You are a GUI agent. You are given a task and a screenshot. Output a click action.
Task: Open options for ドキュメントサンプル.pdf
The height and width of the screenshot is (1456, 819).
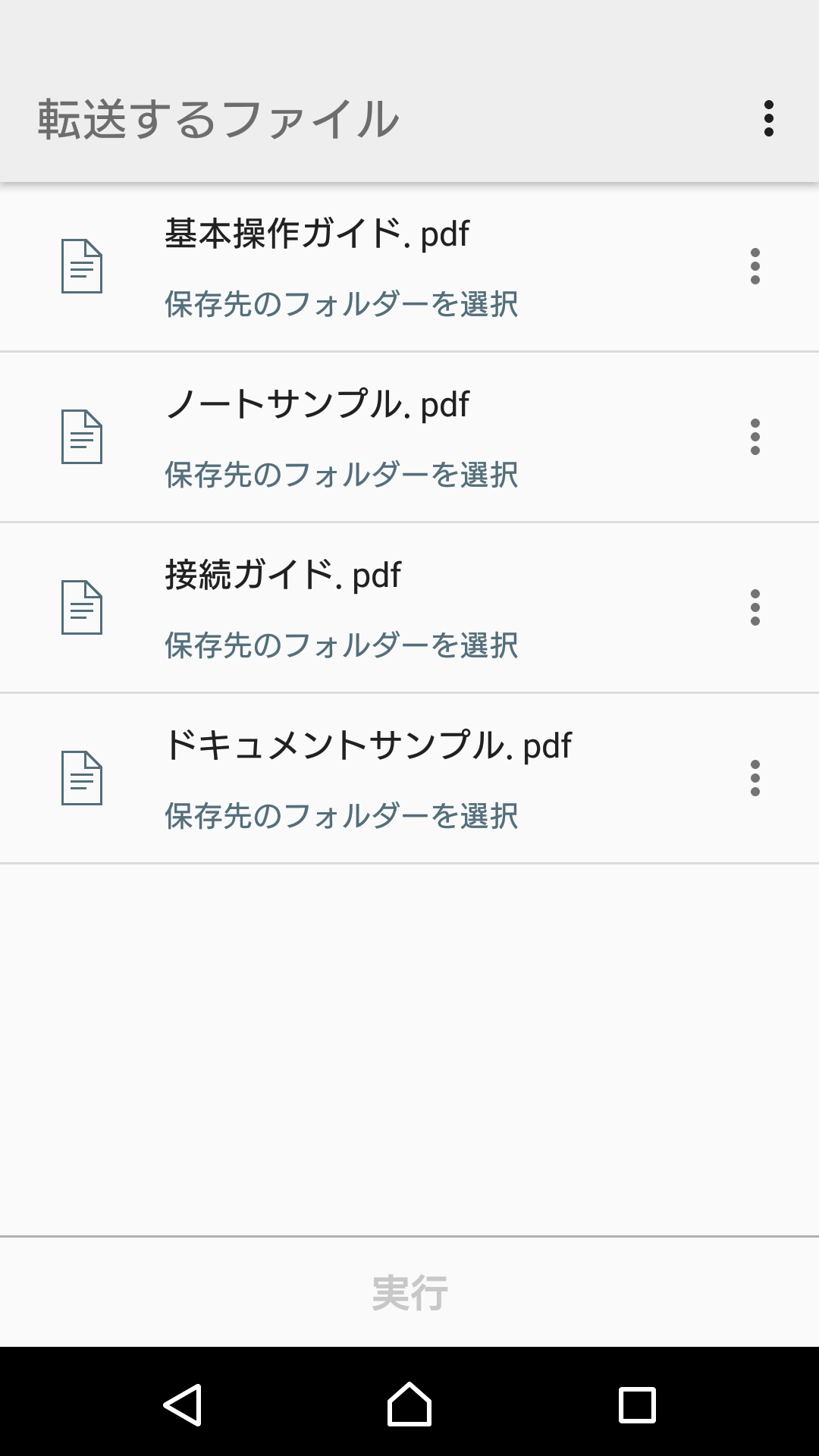pyautogui.click(x=755, y=778)
